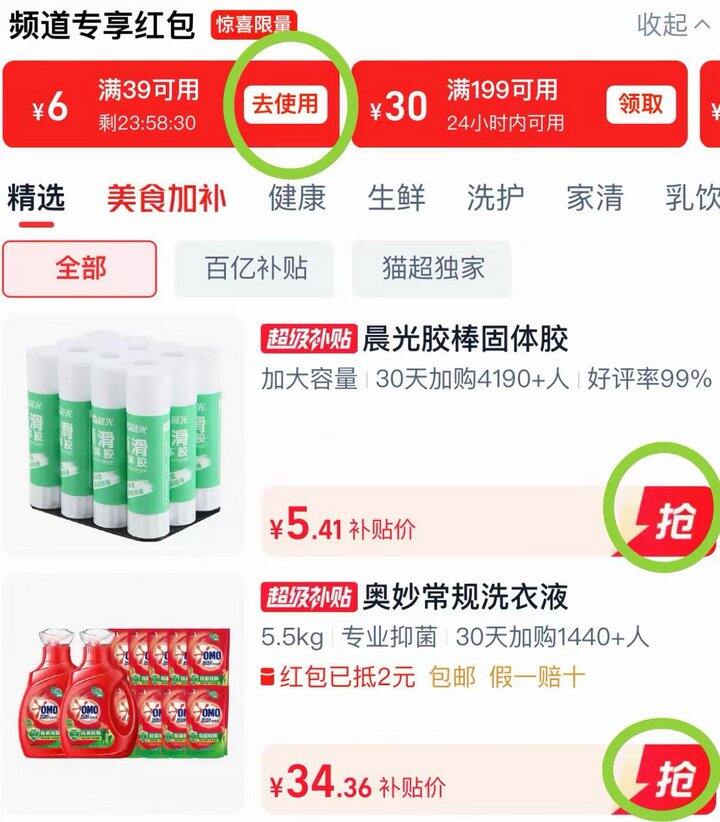Select the 洗护 tab
This screenshot has width=720, height=822.
(495, 198)
